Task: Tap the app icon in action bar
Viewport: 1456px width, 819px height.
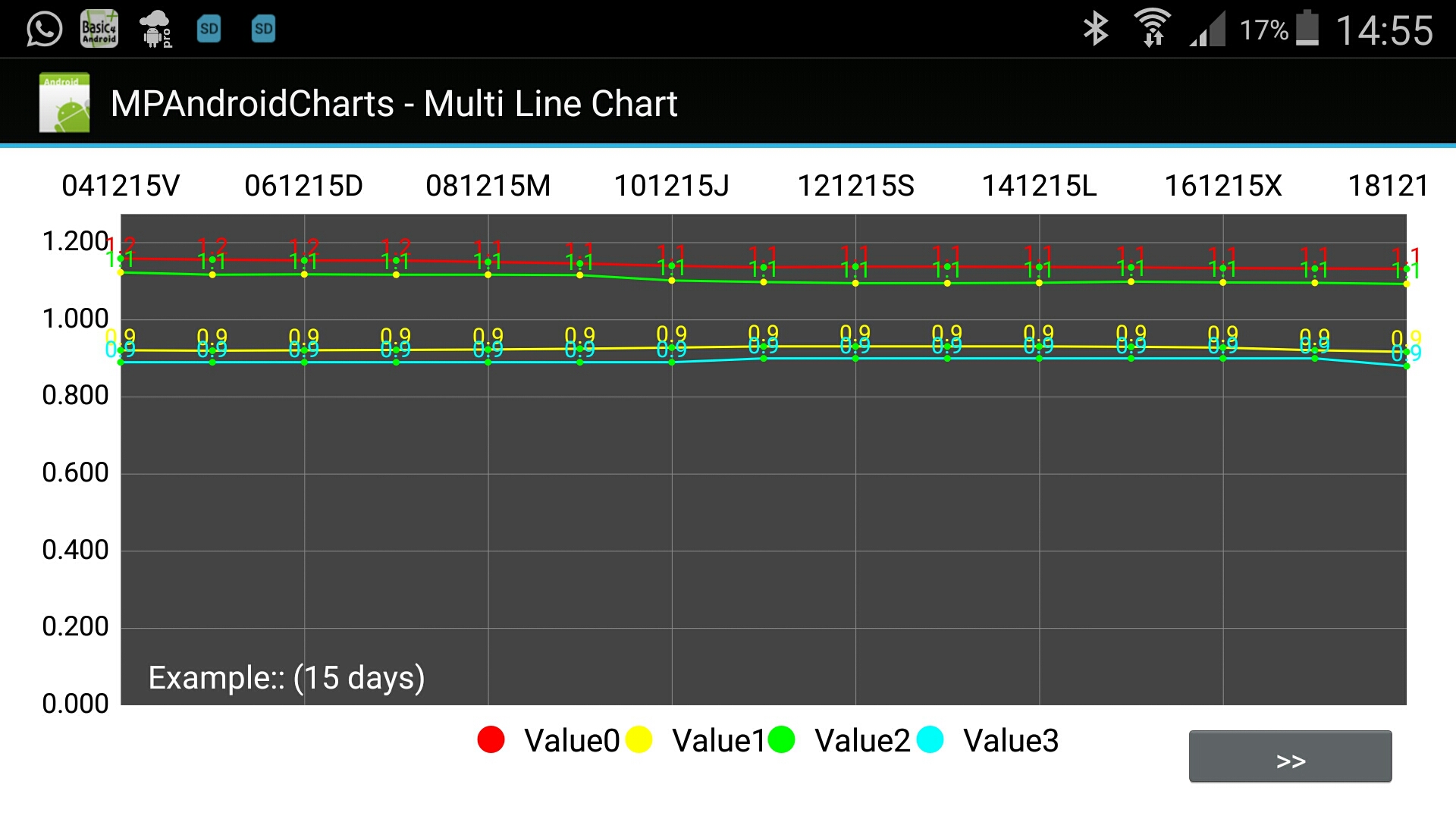Action: [64, 103]
